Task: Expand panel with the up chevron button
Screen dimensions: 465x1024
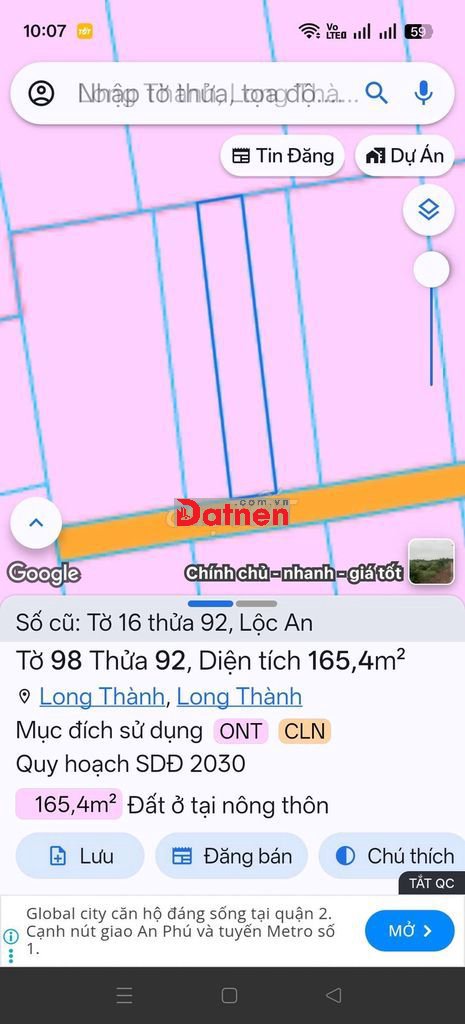Action: 37,522
